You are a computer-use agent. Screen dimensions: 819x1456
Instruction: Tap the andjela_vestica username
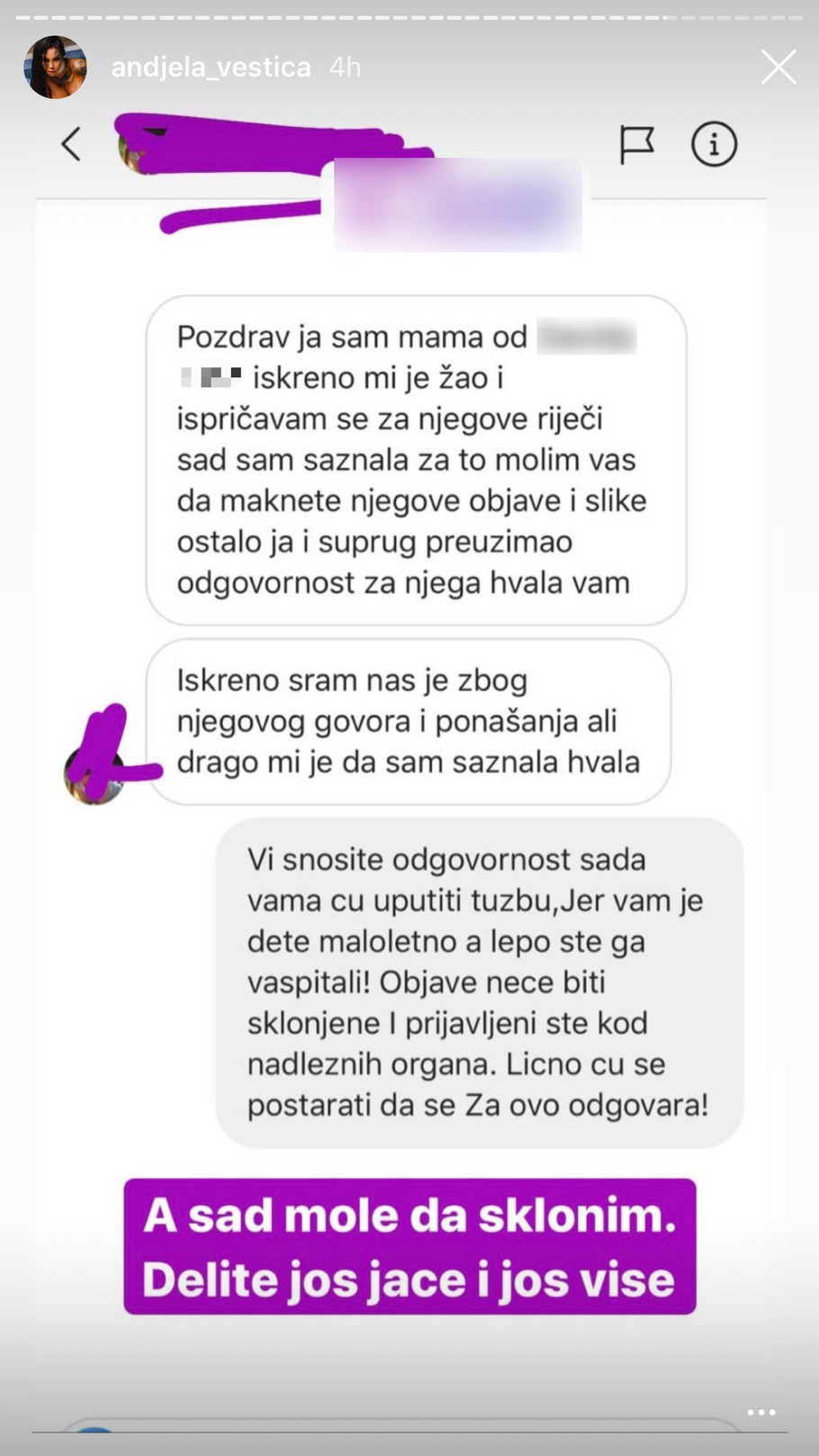[x=211, y=68]
